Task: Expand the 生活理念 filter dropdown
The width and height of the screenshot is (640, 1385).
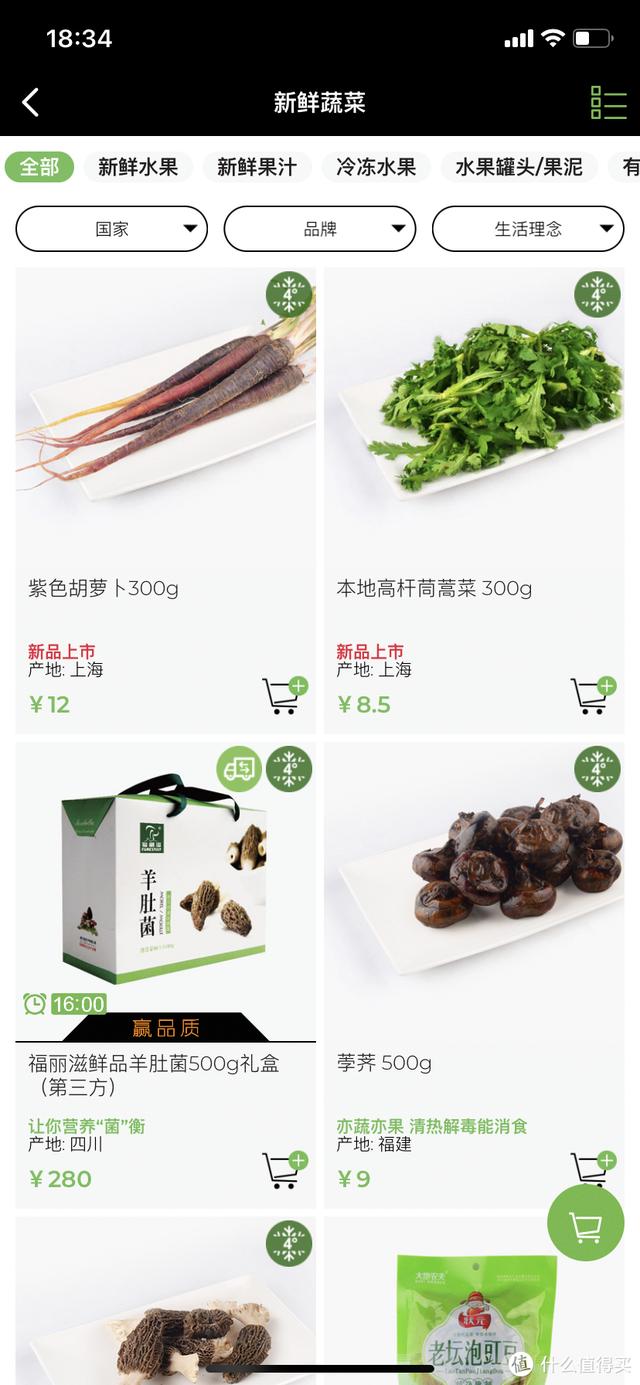Action: click(527, 229)
